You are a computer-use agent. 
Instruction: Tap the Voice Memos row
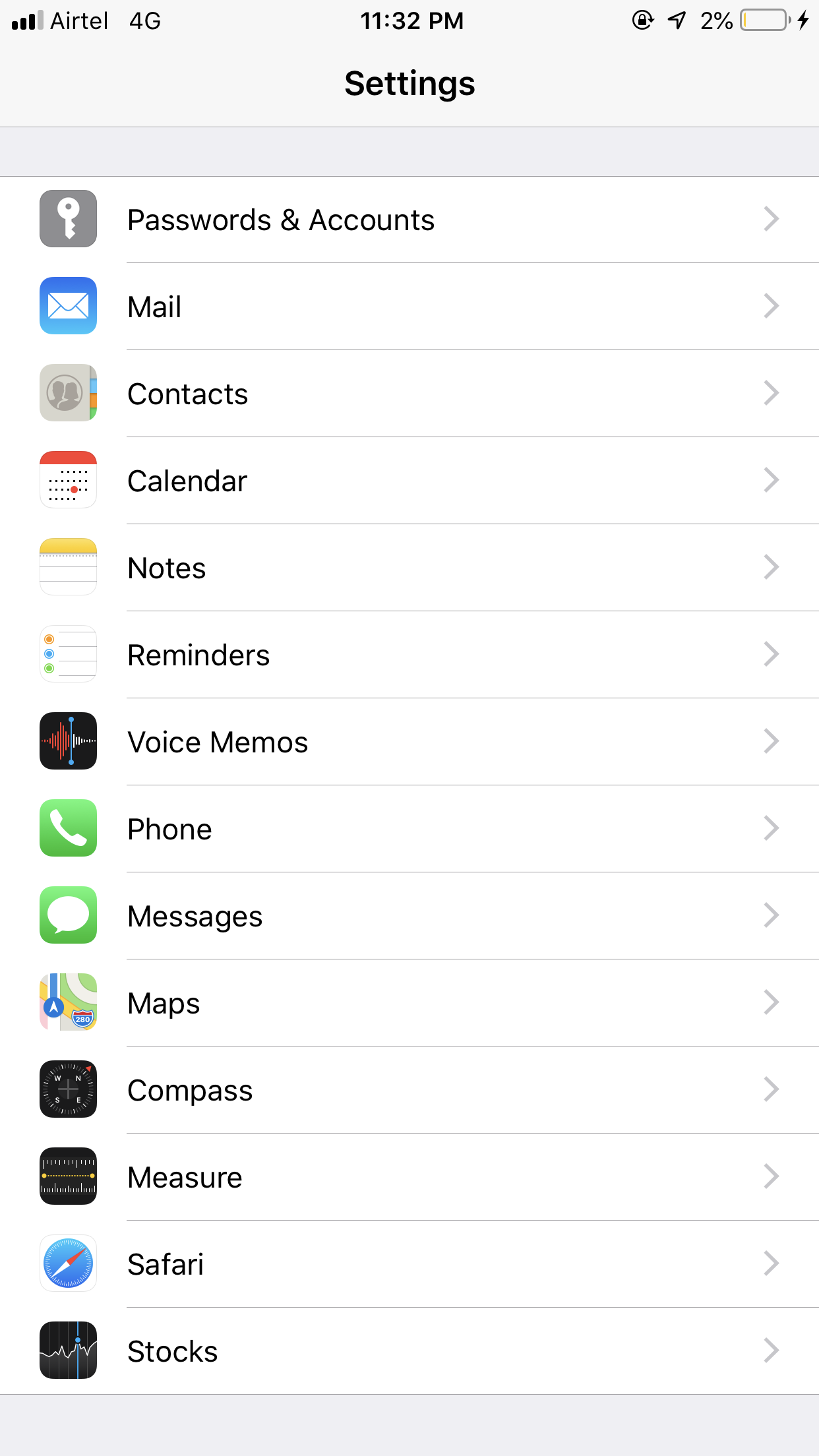pos(409,742)
